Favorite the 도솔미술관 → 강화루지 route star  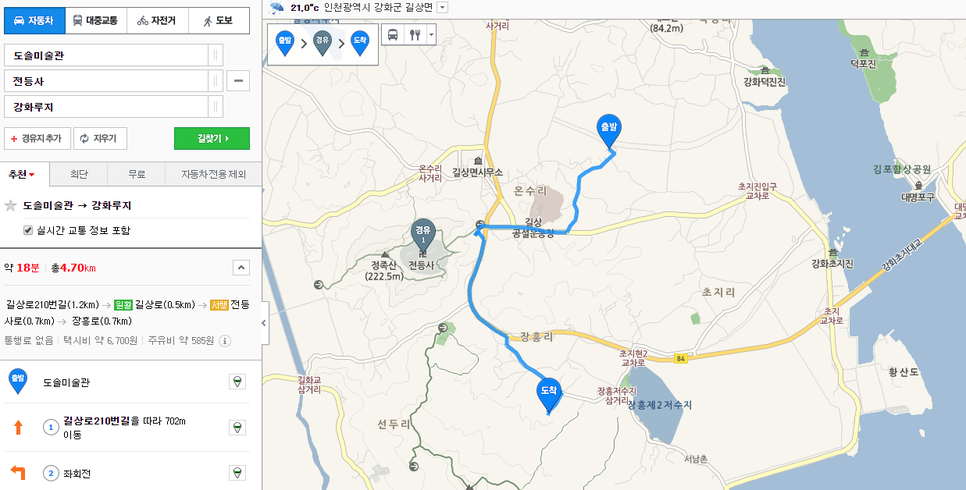[x=10, y=205]
